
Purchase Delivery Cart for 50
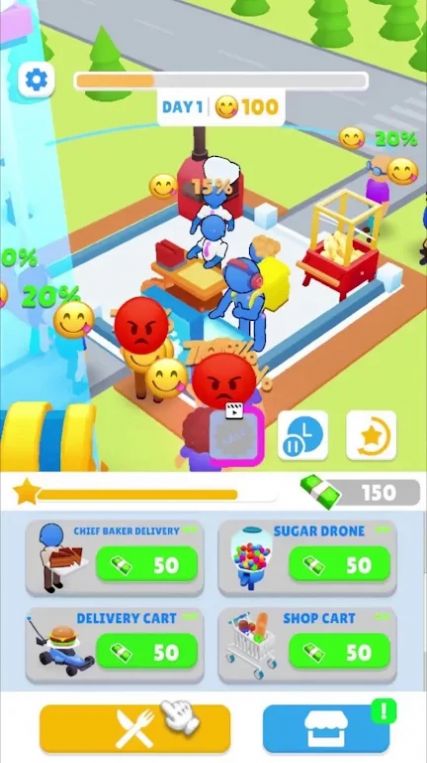pyautogui.click(x=147, y=652)
